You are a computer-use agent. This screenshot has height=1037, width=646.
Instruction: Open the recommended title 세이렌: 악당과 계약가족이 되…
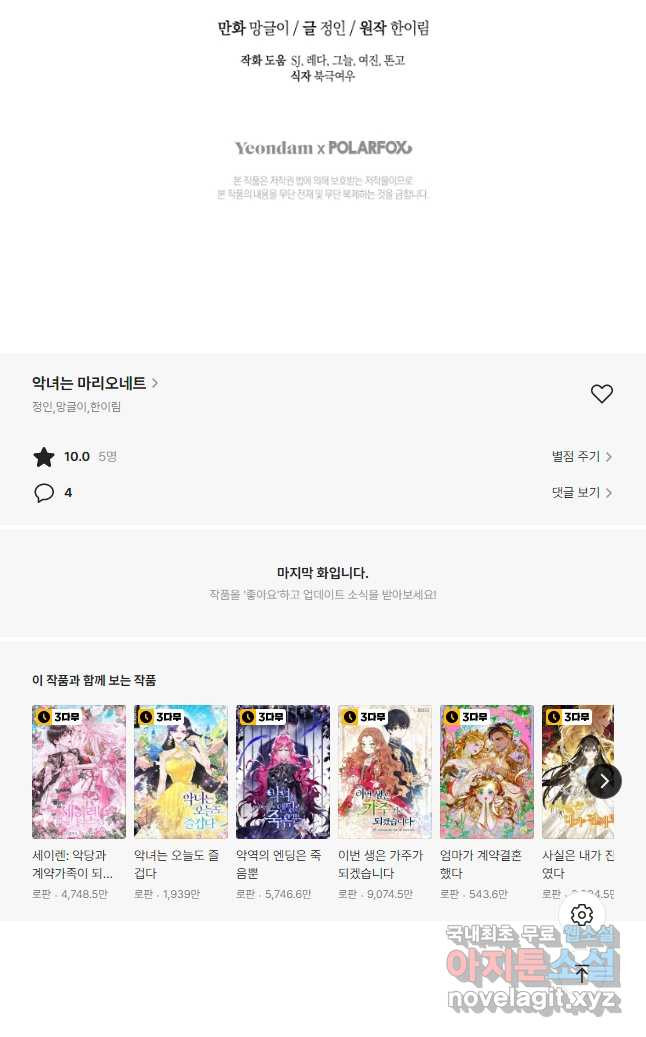79,772
